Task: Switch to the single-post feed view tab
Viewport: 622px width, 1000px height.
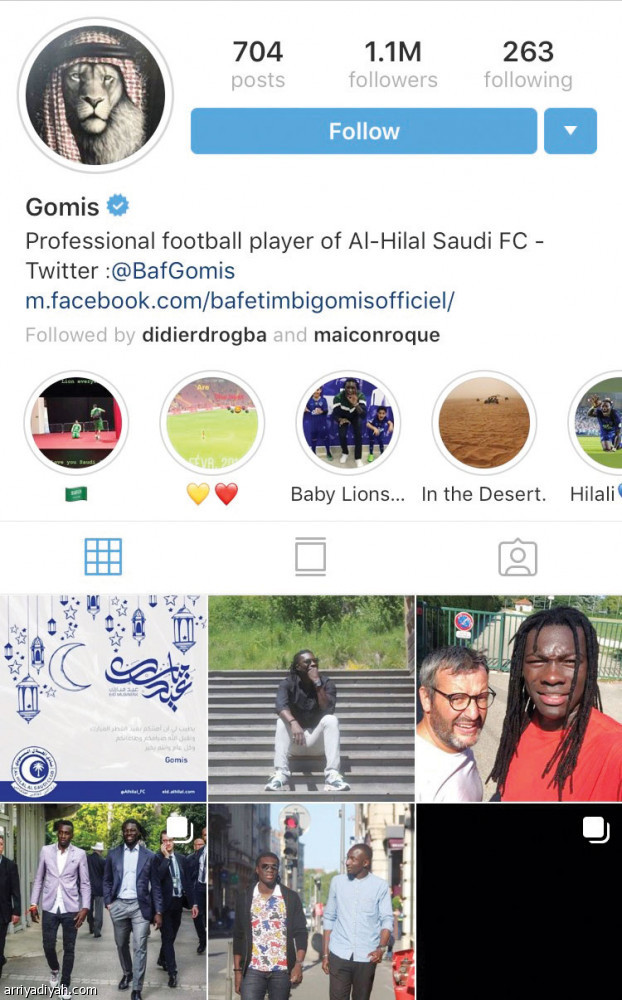Action: coord(310,557)
